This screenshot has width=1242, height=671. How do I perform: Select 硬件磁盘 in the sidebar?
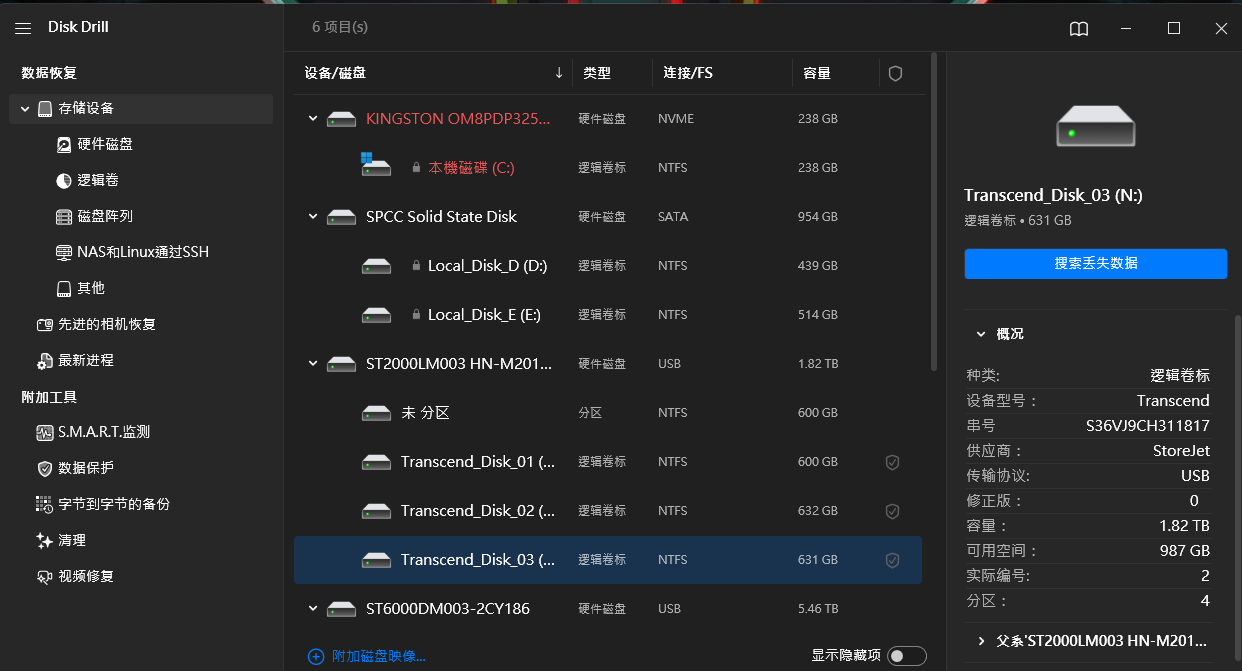(104, 144)
